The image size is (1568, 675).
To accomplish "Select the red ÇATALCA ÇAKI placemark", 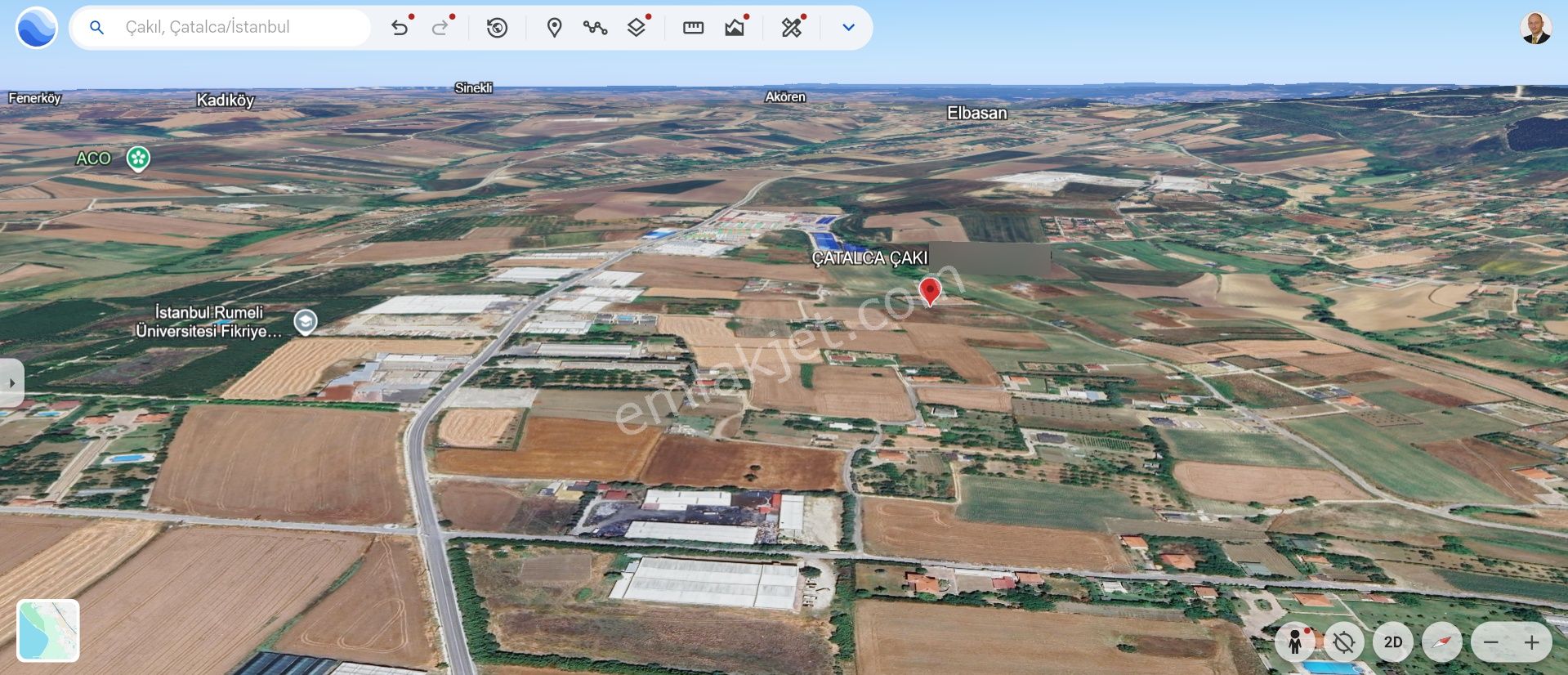I will 930,290.
